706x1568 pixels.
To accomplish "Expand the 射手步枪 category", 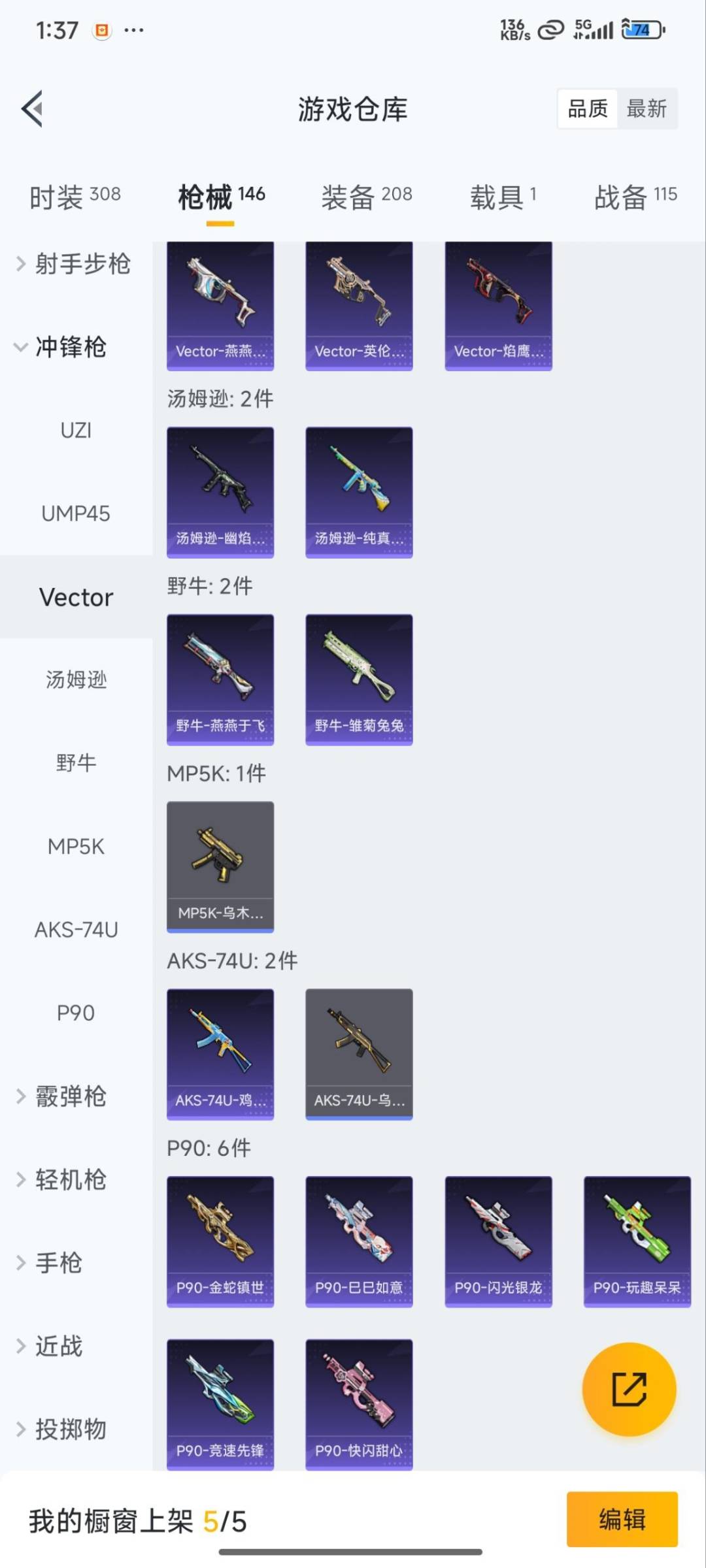I will pos(73,264).
